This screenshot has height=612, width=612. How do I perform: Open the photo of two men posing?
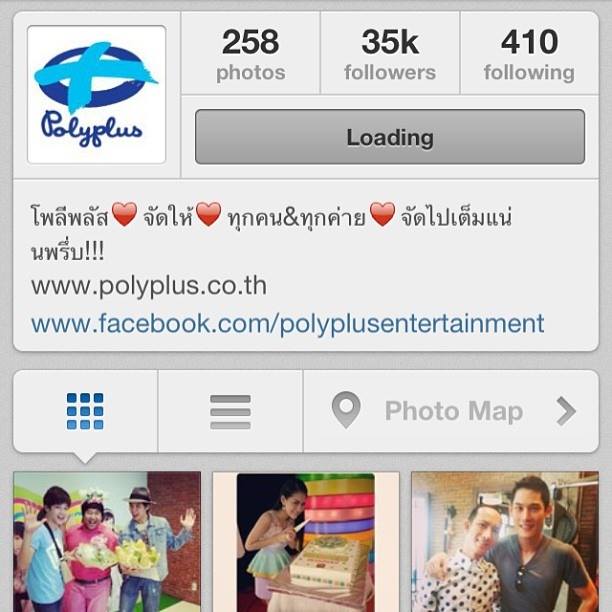click(504, 542)
